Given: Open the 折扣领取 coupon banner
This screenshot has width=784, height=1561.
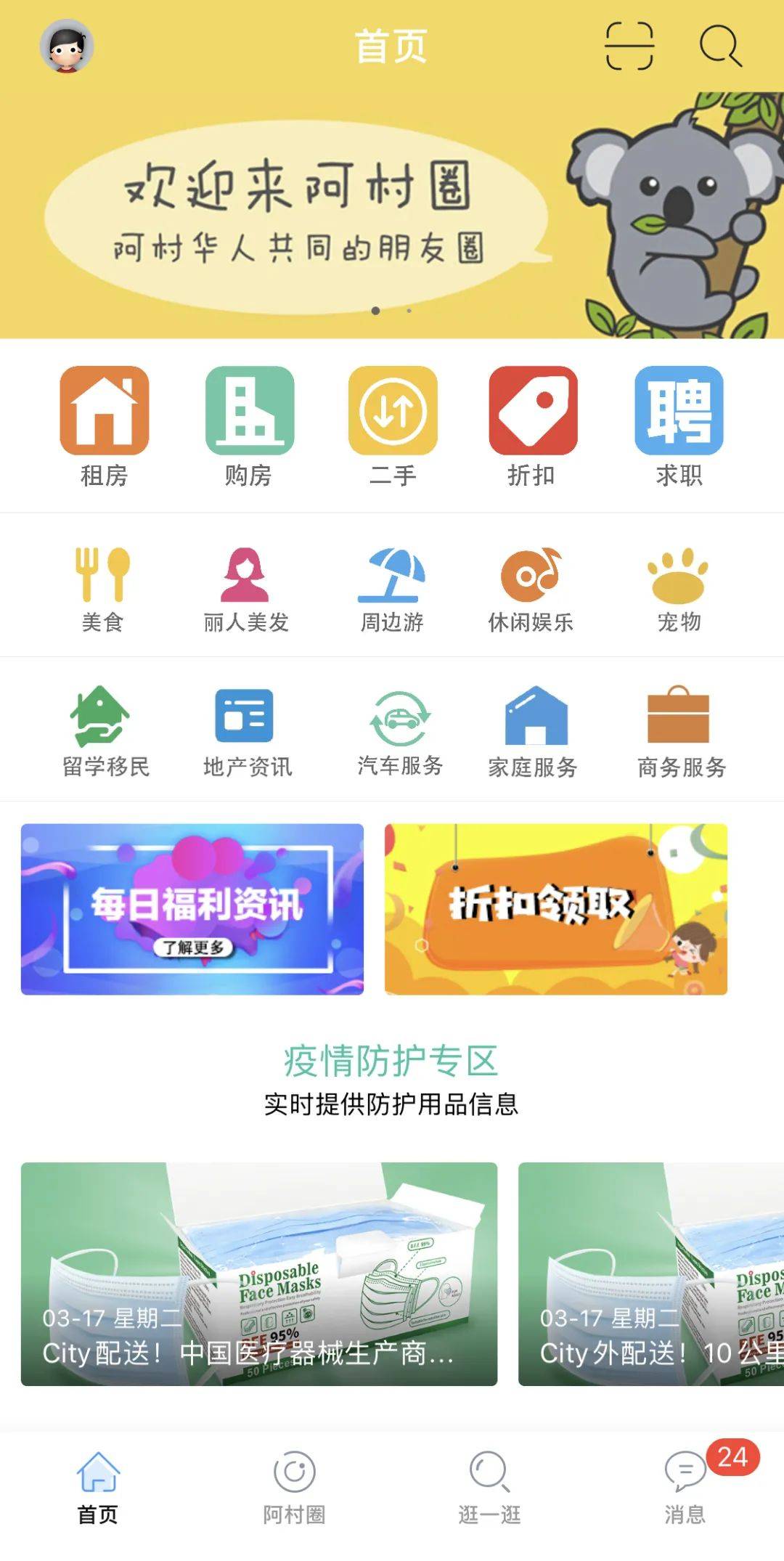Looking at the screenshot, I should point(555,909).
